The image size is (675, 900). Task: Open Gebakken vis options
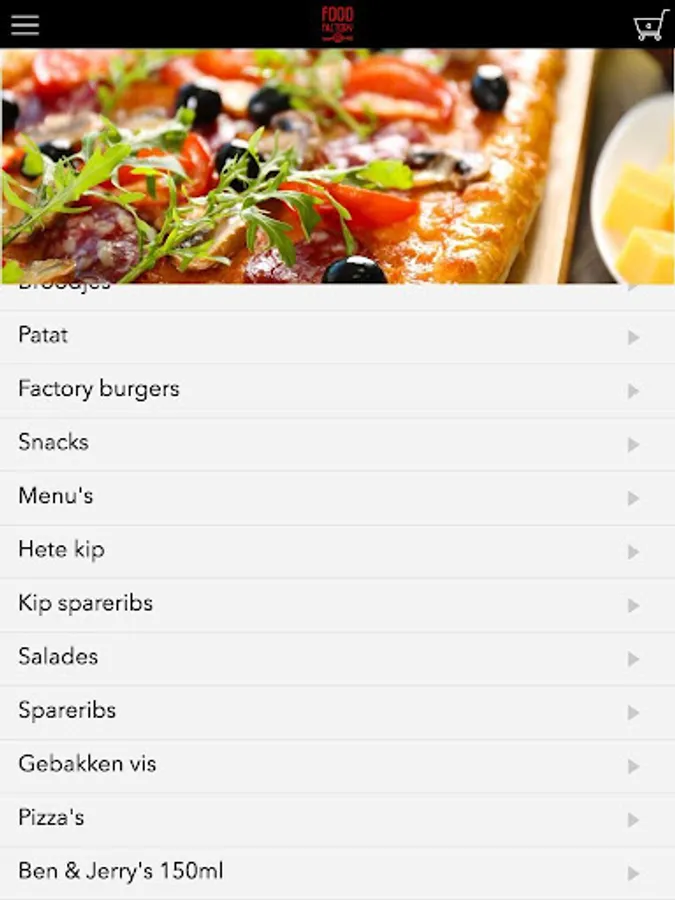[x=337, y=765]
